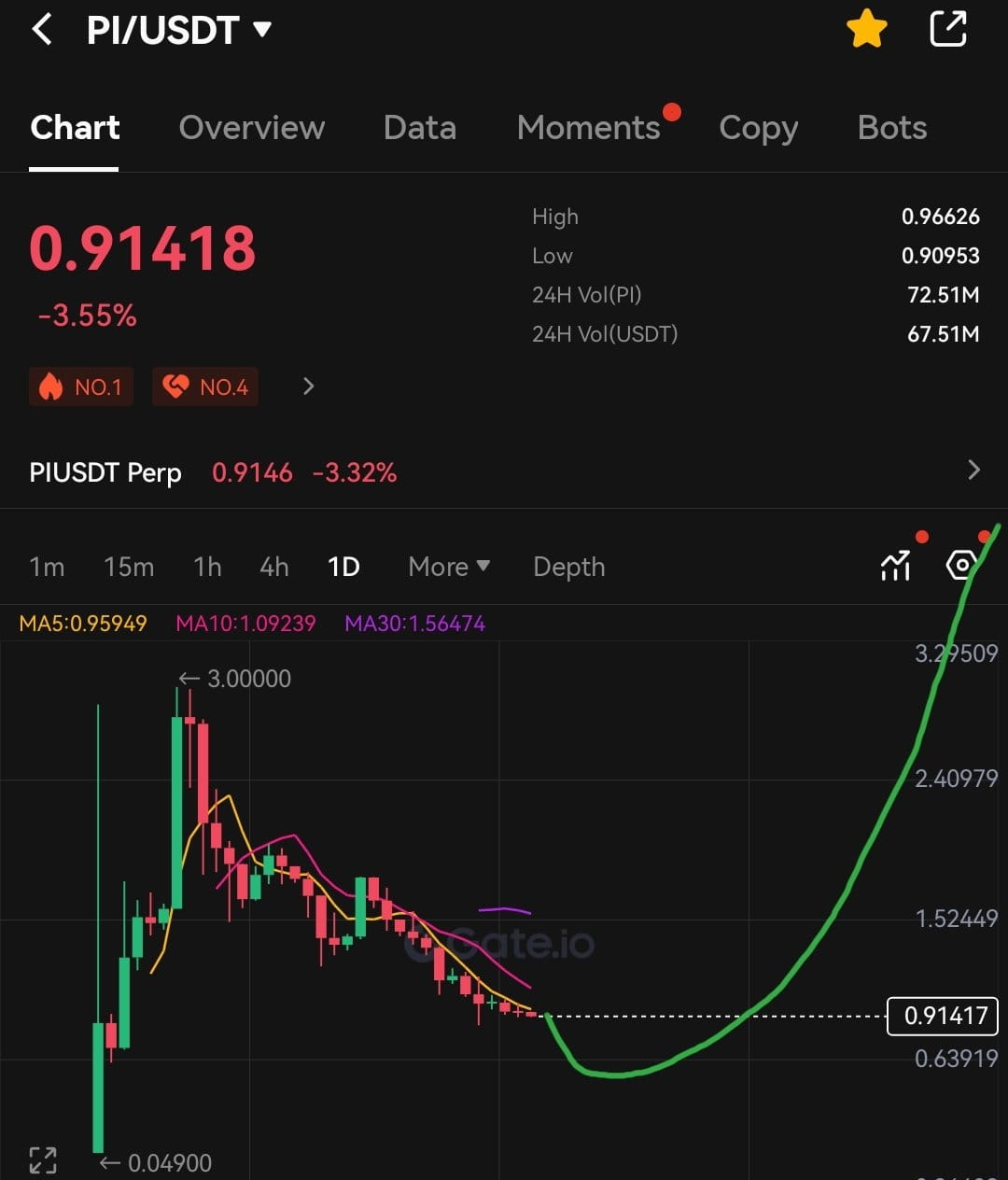This screenshot has height=1180, width=1008.
Task: Switch to the Overview tab
Action: [251, 128]
